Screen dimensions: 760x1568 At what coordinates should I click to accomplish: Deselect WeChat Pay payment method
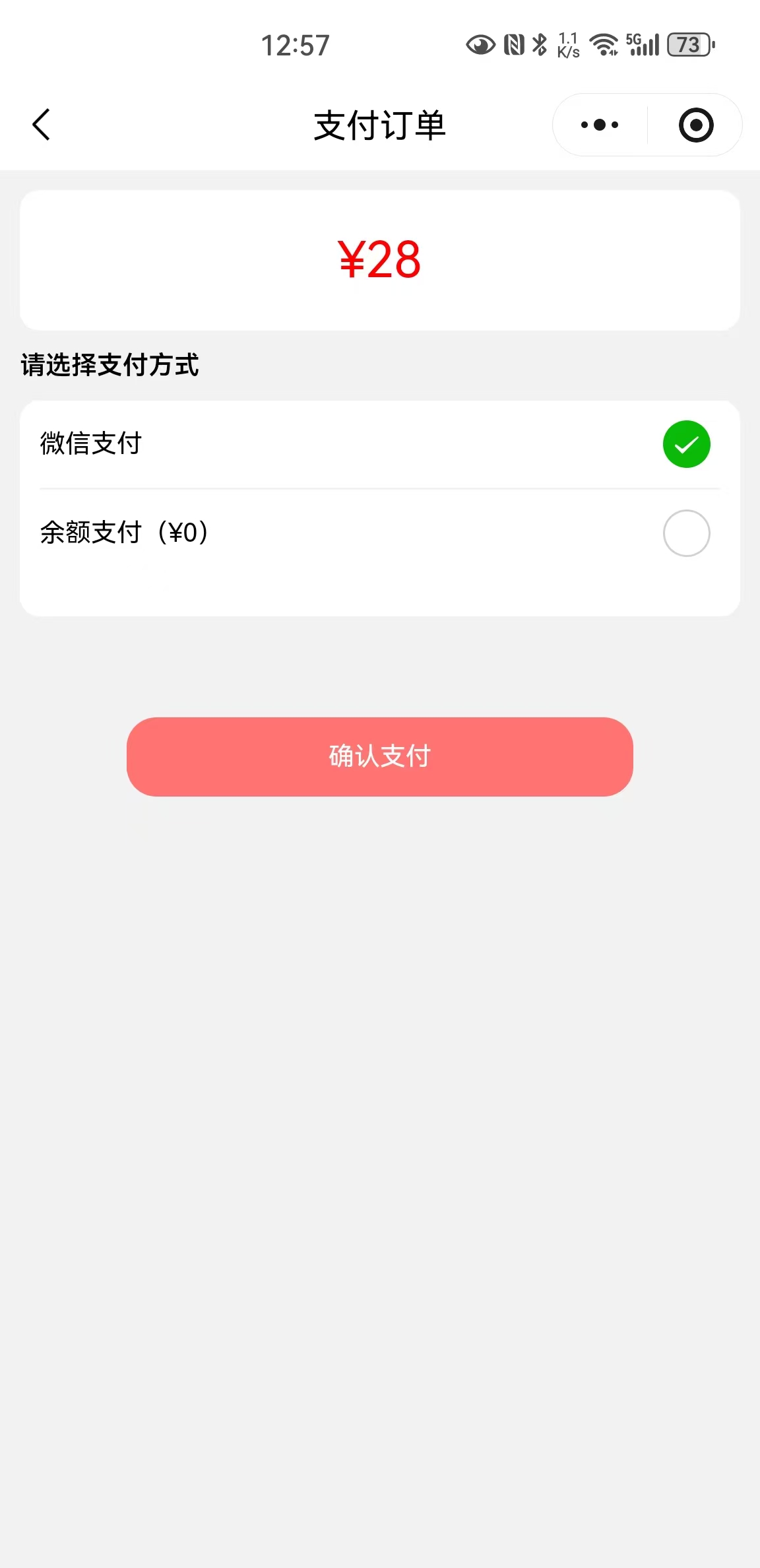click(x=685, y=444)
